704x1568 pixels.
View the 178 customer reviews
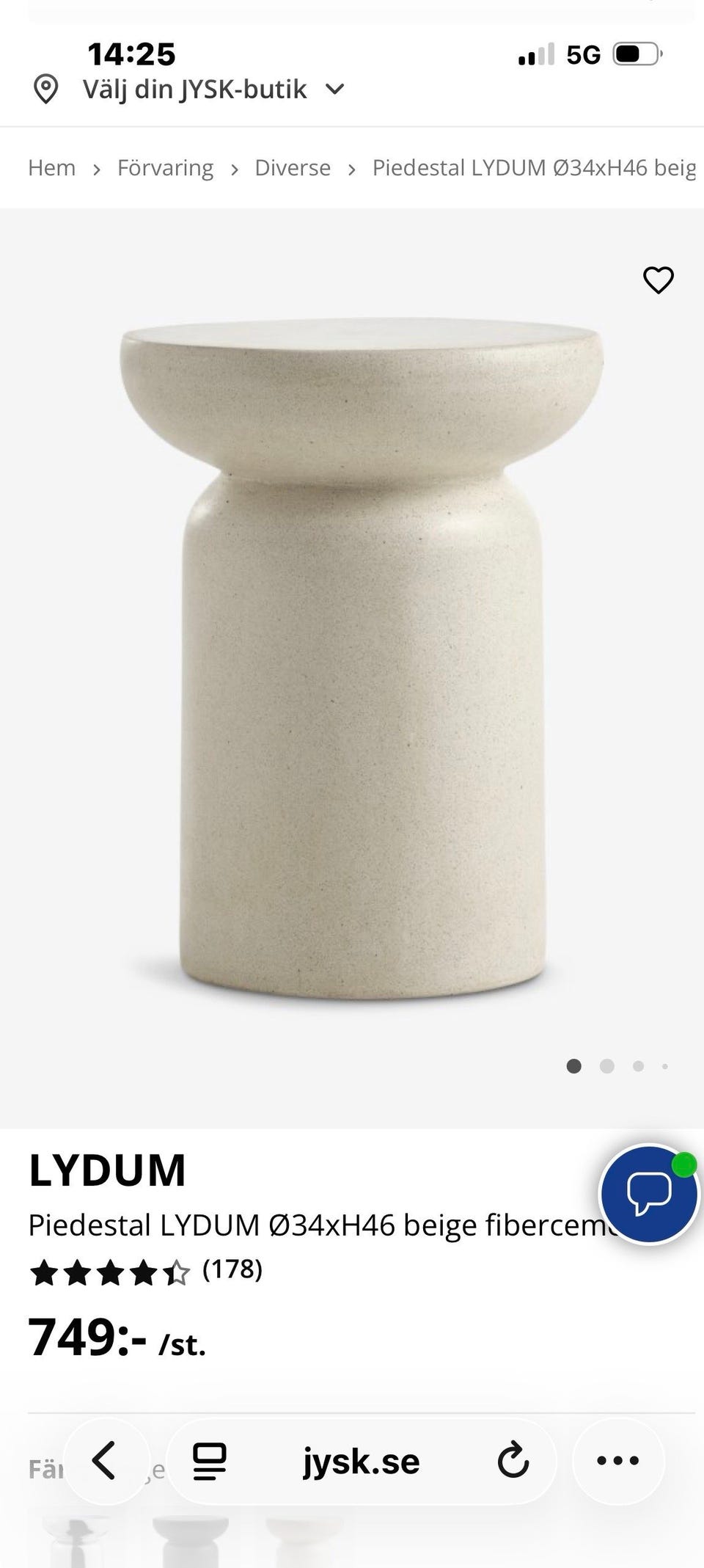[x=232, y=1269]
